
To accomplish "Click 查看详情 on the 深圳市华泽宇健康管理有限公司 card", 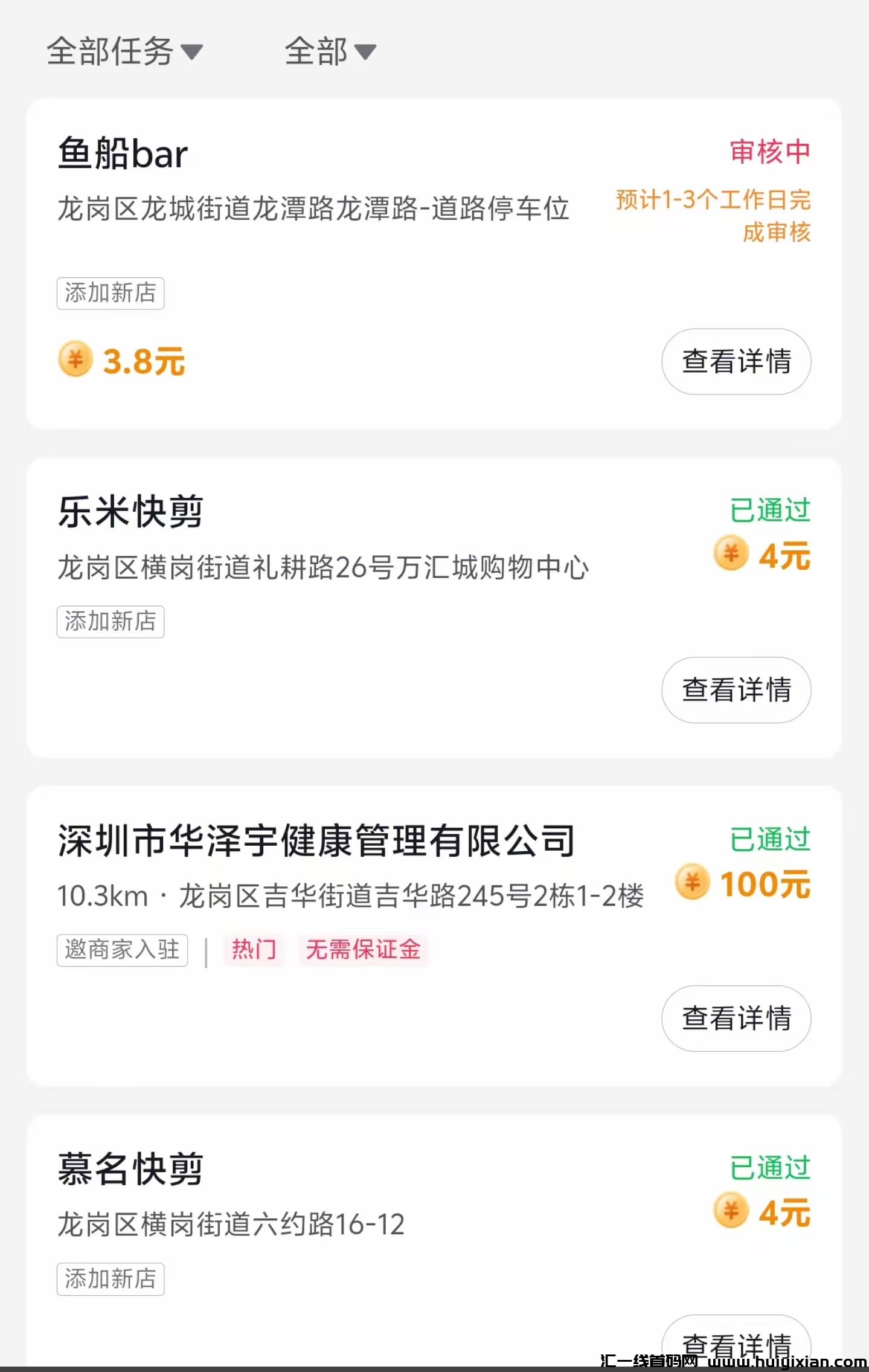I will pos(736,1018).
